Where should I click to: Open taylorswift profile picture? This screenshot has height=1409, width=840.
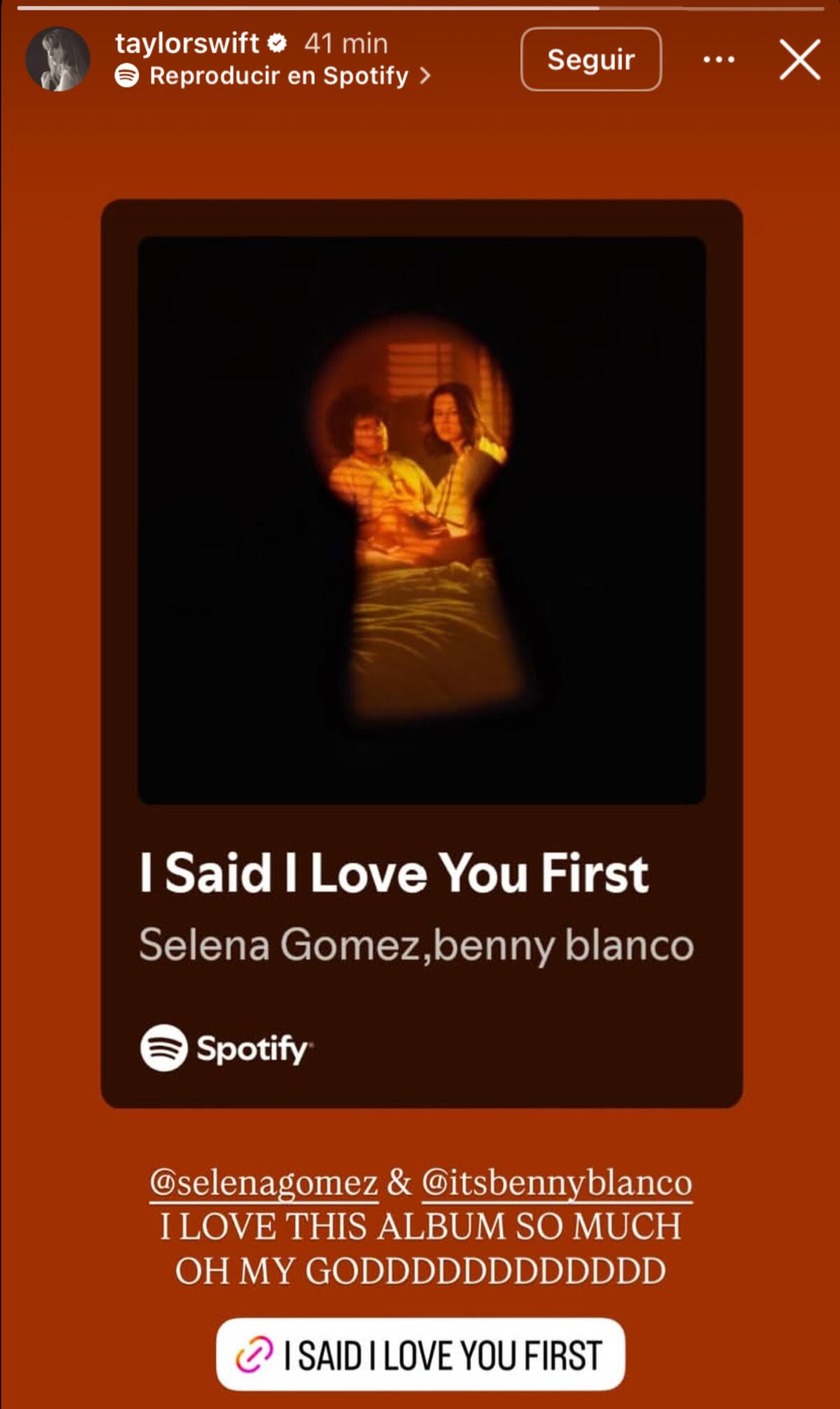(58, 59)
